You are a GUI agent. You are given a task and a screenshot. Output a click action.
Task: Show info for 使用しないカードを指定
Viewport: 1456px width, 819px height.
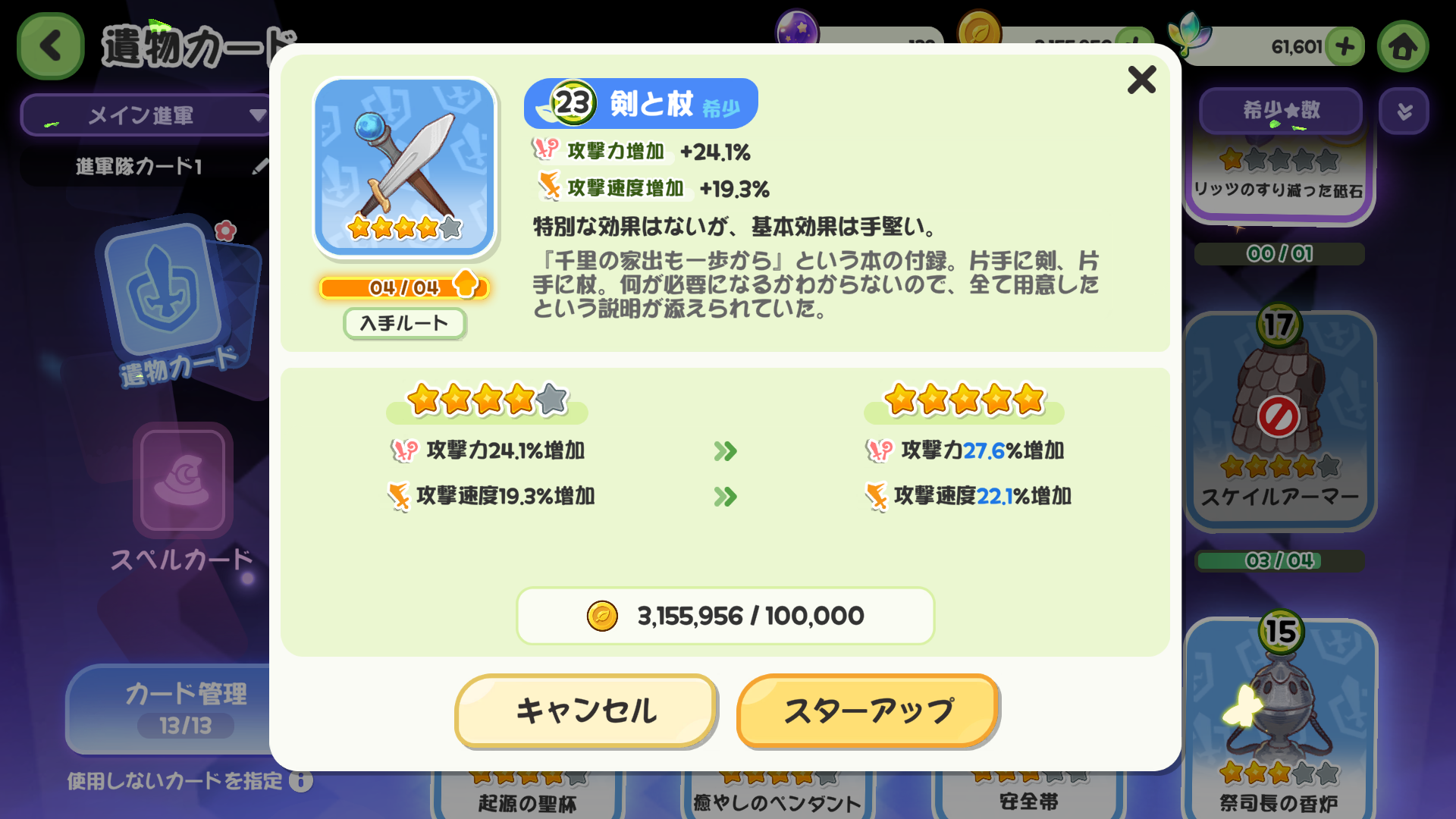(301, 781)
